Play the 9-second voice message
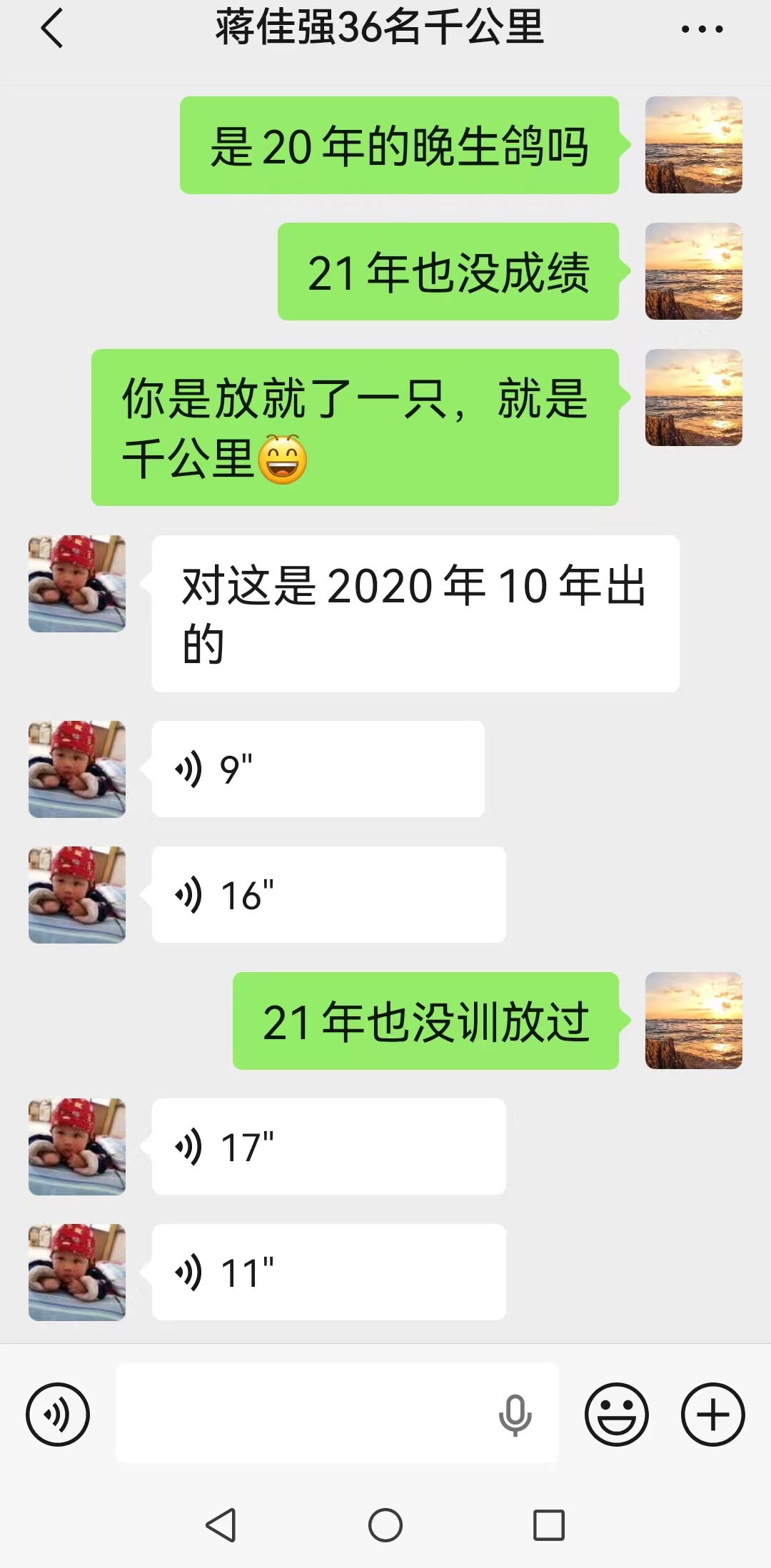Image resolution: width=771 pixels, height=1568 pixels. (318, 769)
